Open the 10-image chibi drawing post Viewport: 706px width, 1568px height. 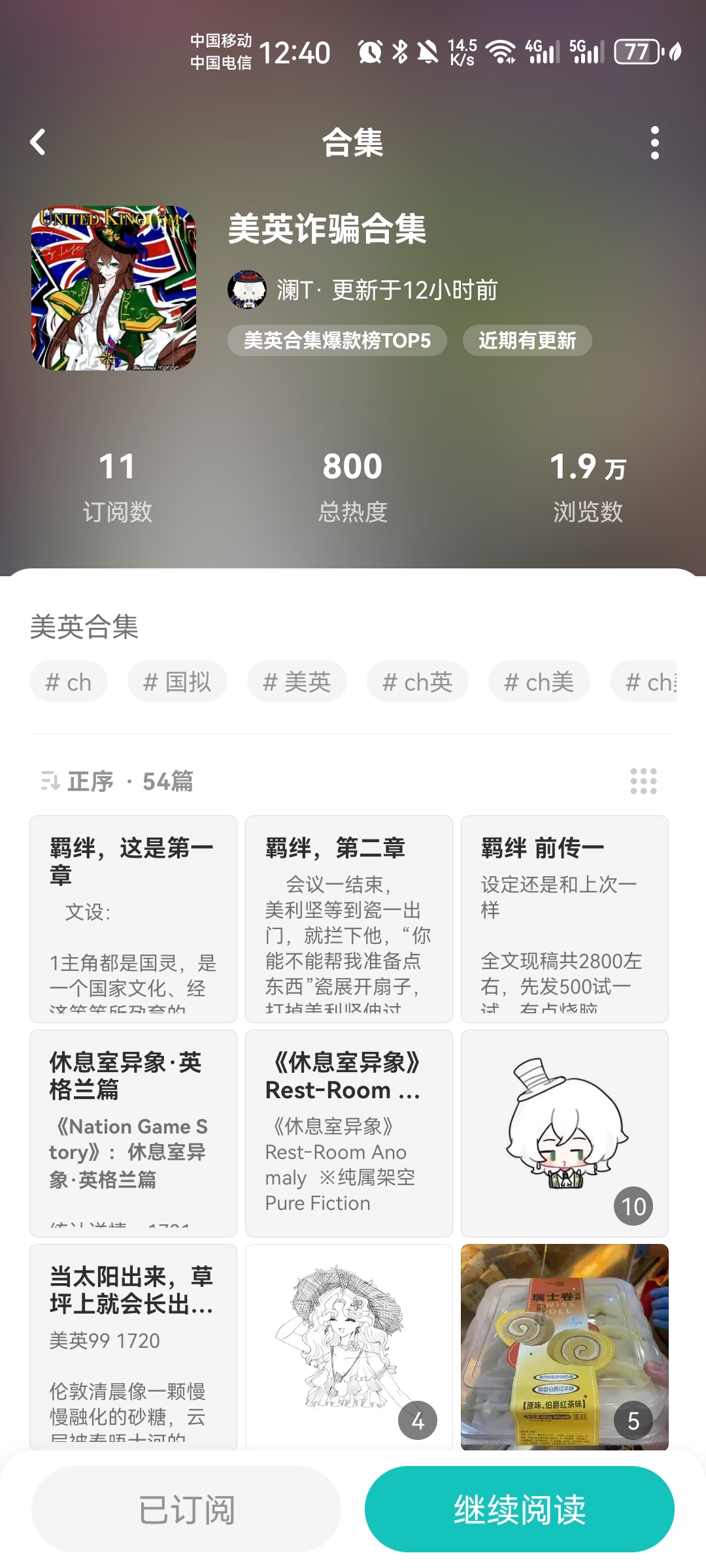tap(565, 1133)
